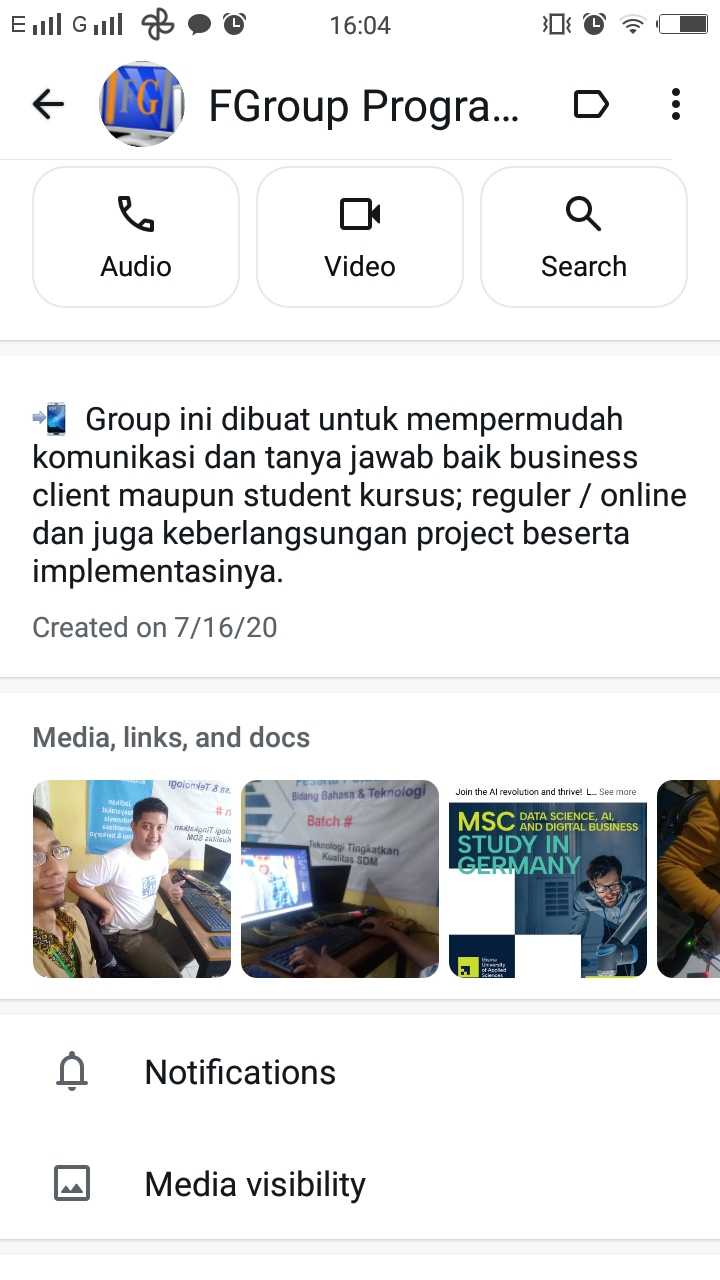The height and width of the screenshot is (1280, 720).
Task: Open Media, links, and docs section
Action: coord(171,738)
